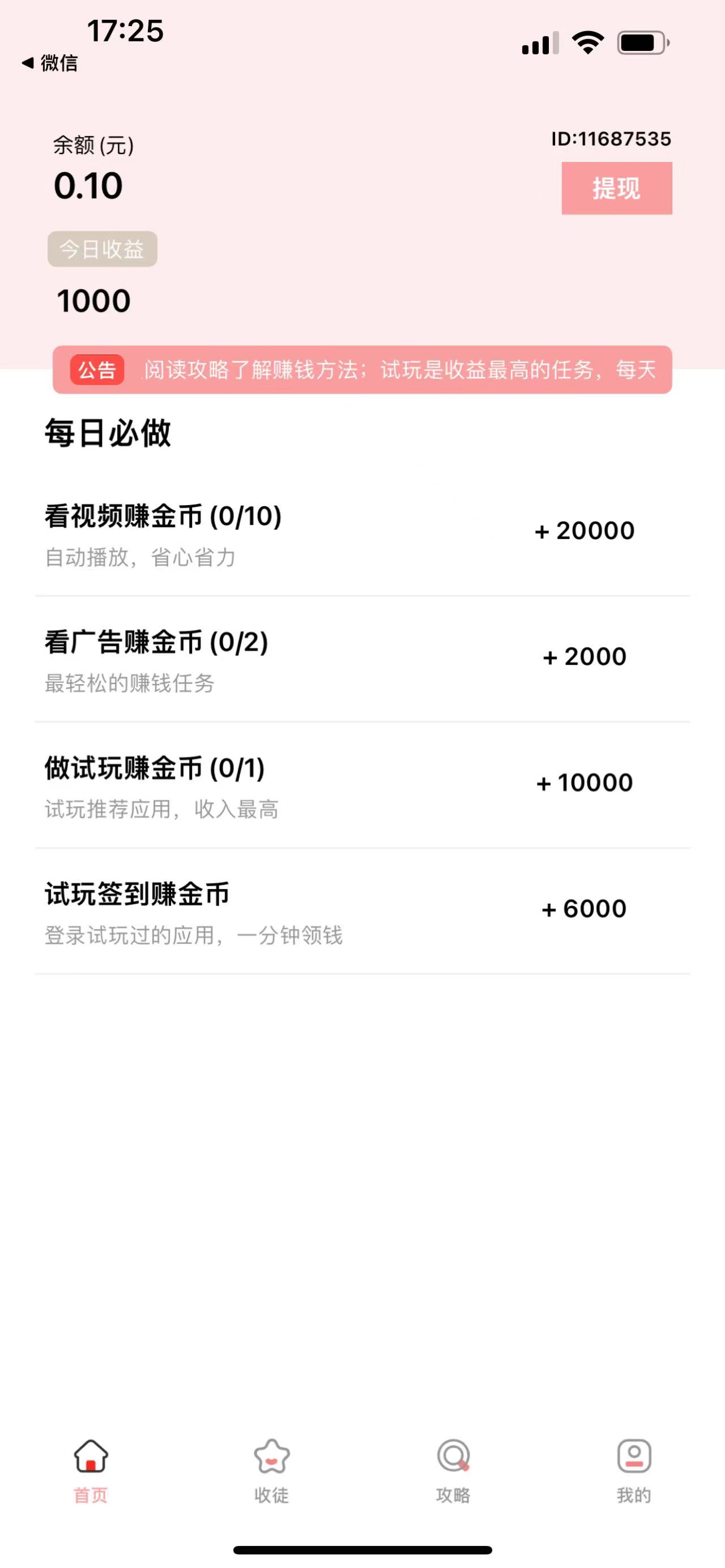This screenshot has height=1568, width=725.
Task: Tap the cellular signal bars icon
Action: (x=538, y=41)
